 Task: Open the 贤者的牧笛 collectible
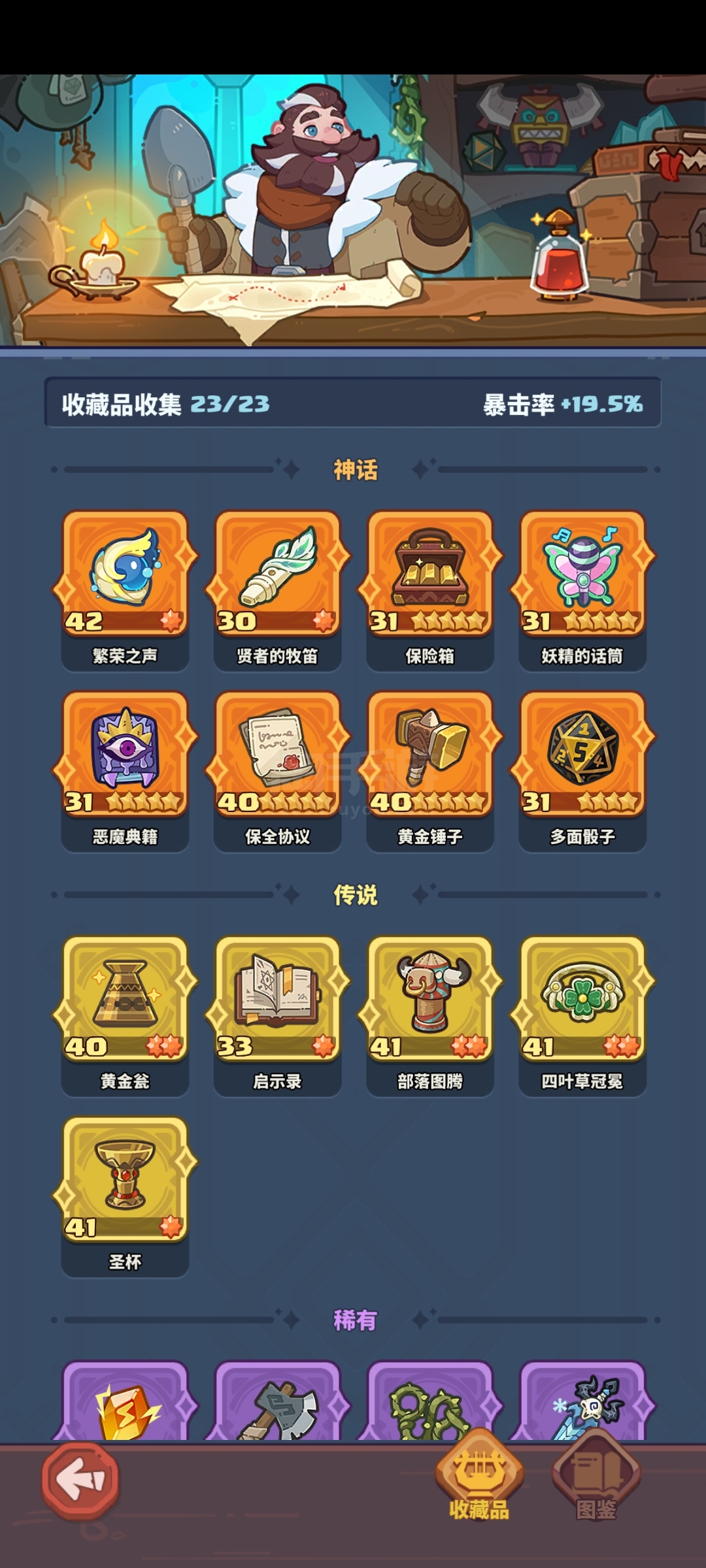[x=277, y=591]
